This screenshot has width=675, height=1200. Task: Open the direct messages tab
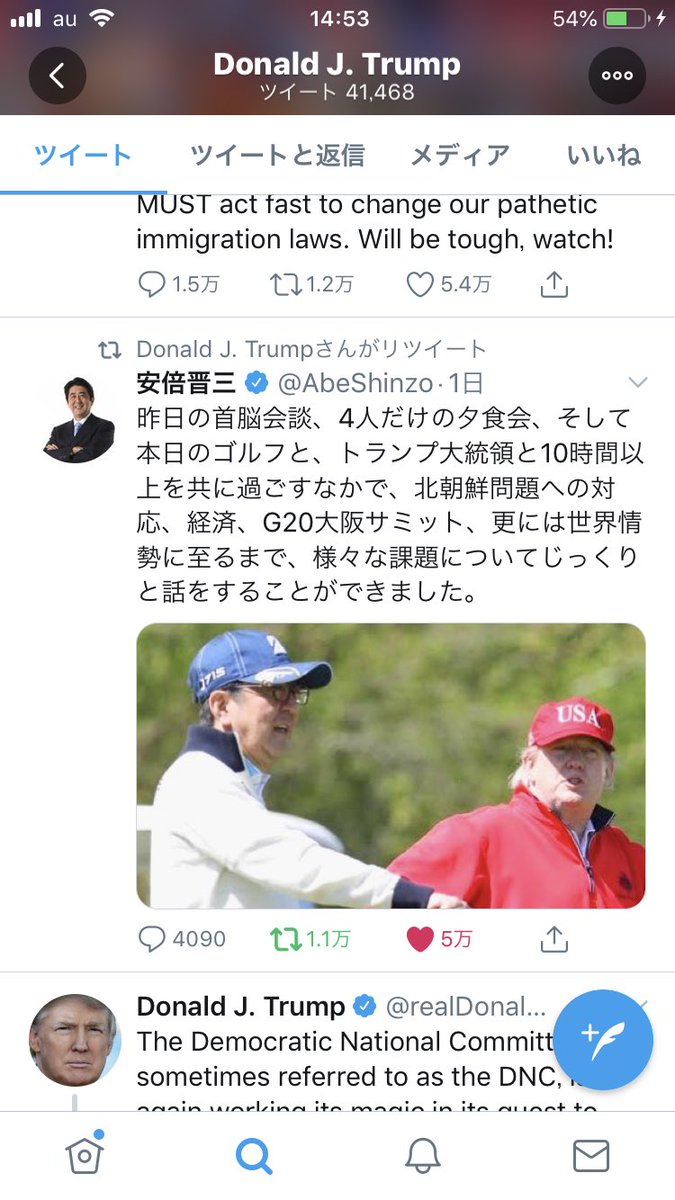[591, 1155]
